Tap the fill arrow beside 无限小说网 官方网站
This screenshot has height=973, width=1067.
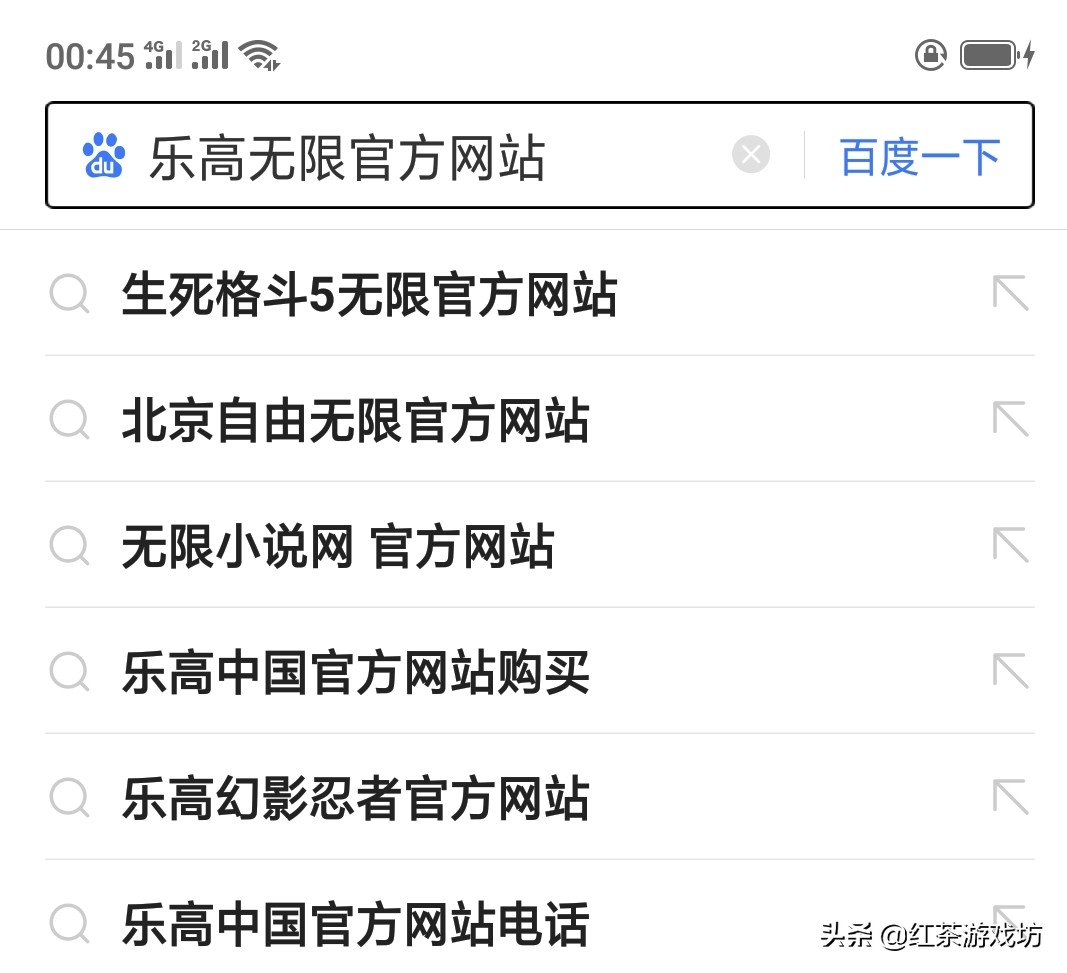1011,544
